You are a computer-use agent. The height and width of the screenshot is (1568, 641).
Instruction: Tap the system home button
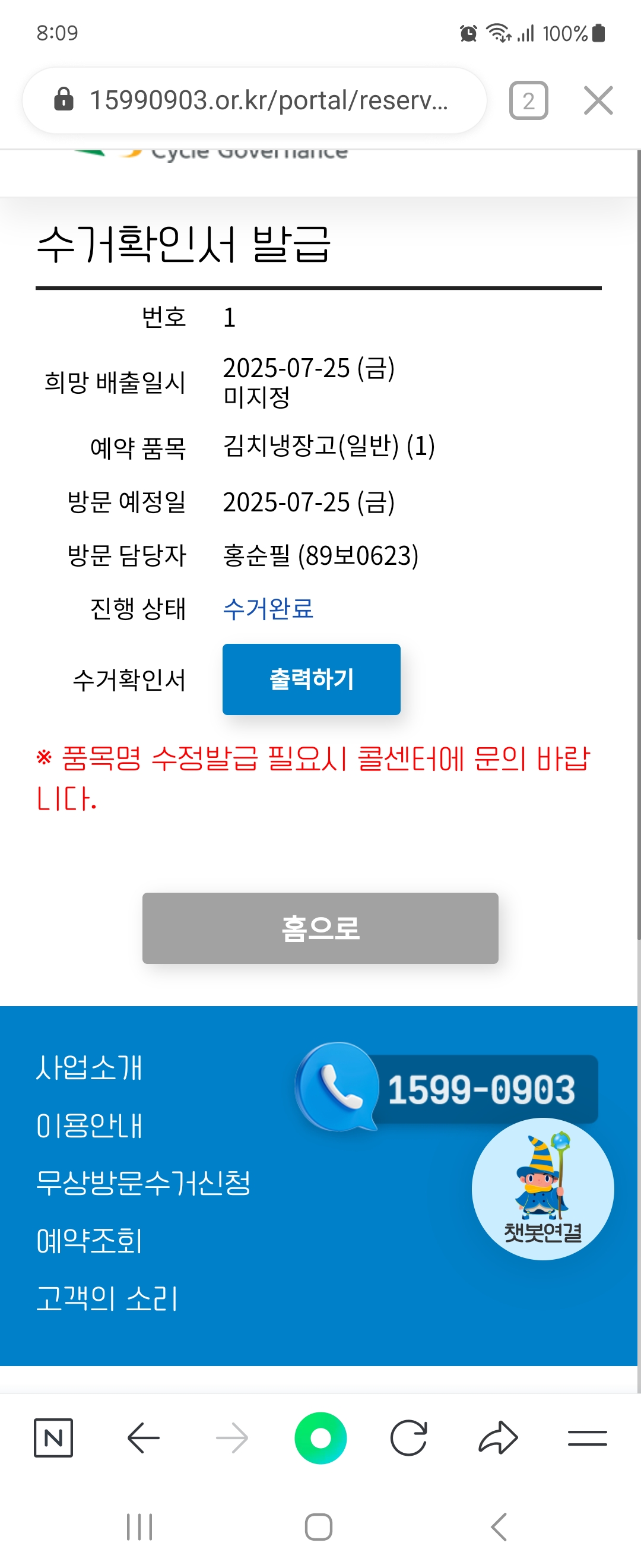tap(319, 1526)
